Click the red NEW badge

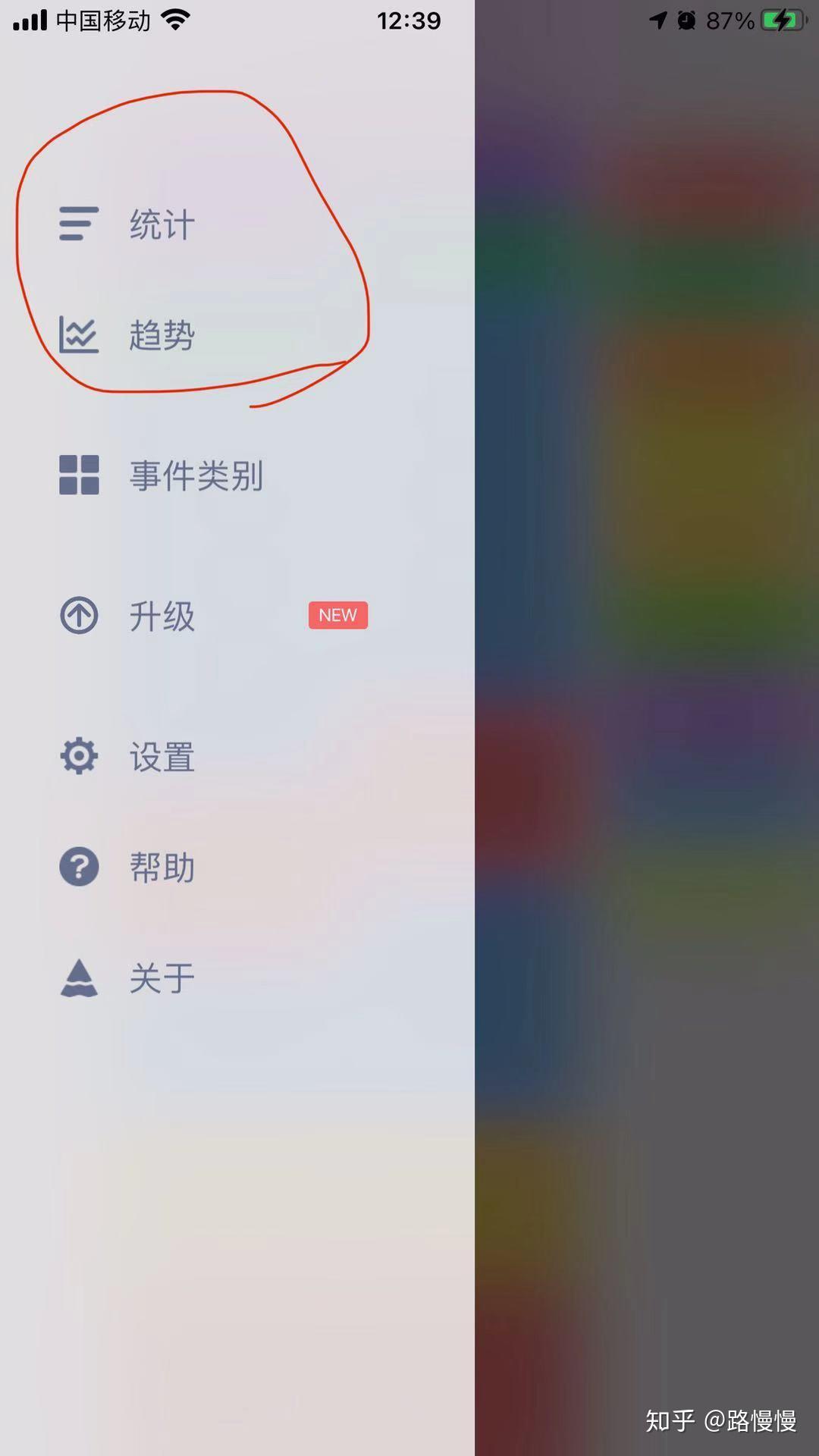tap(337, 615)
